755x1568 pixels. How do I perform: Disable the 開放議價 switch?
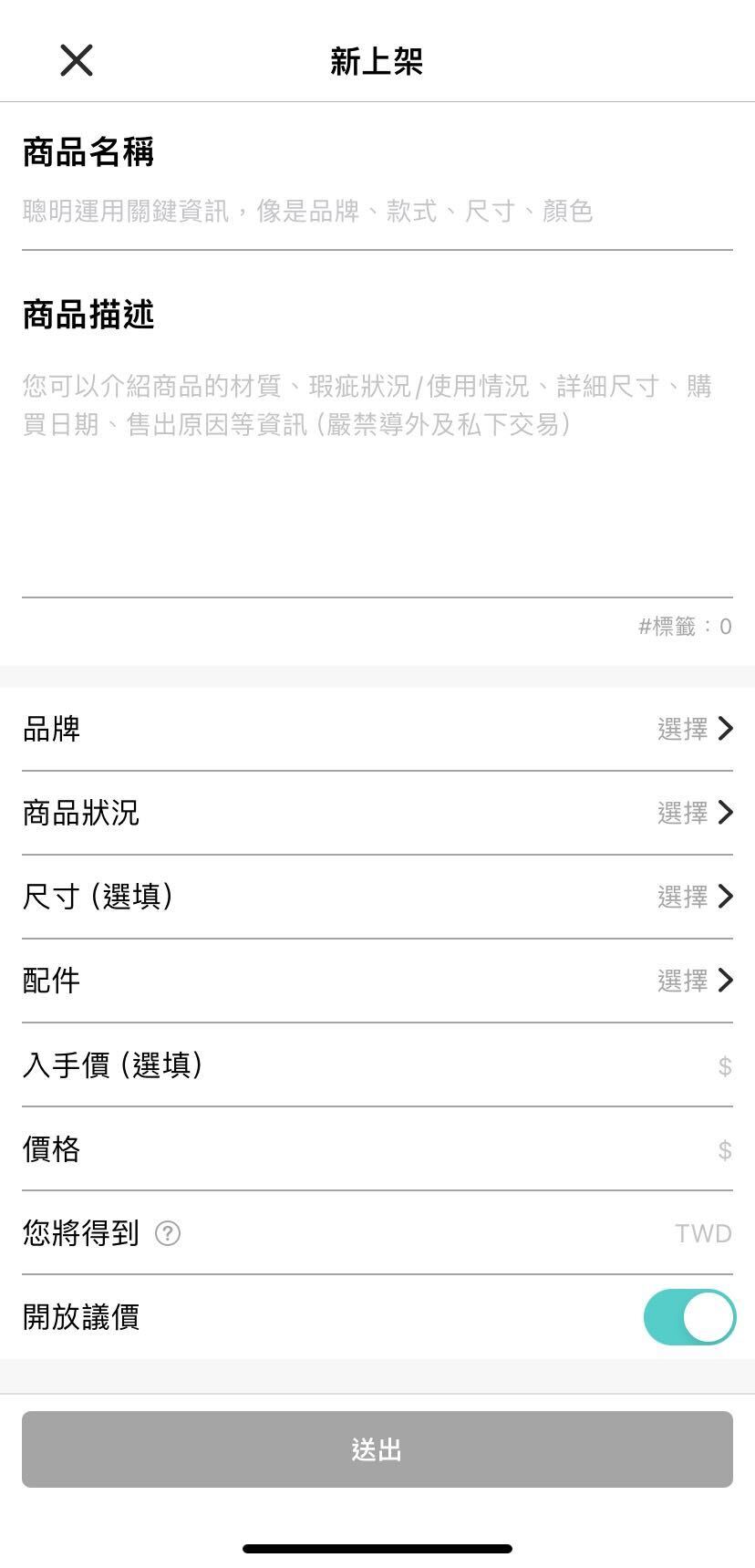pyautogui.click(x=688, y=1317)
